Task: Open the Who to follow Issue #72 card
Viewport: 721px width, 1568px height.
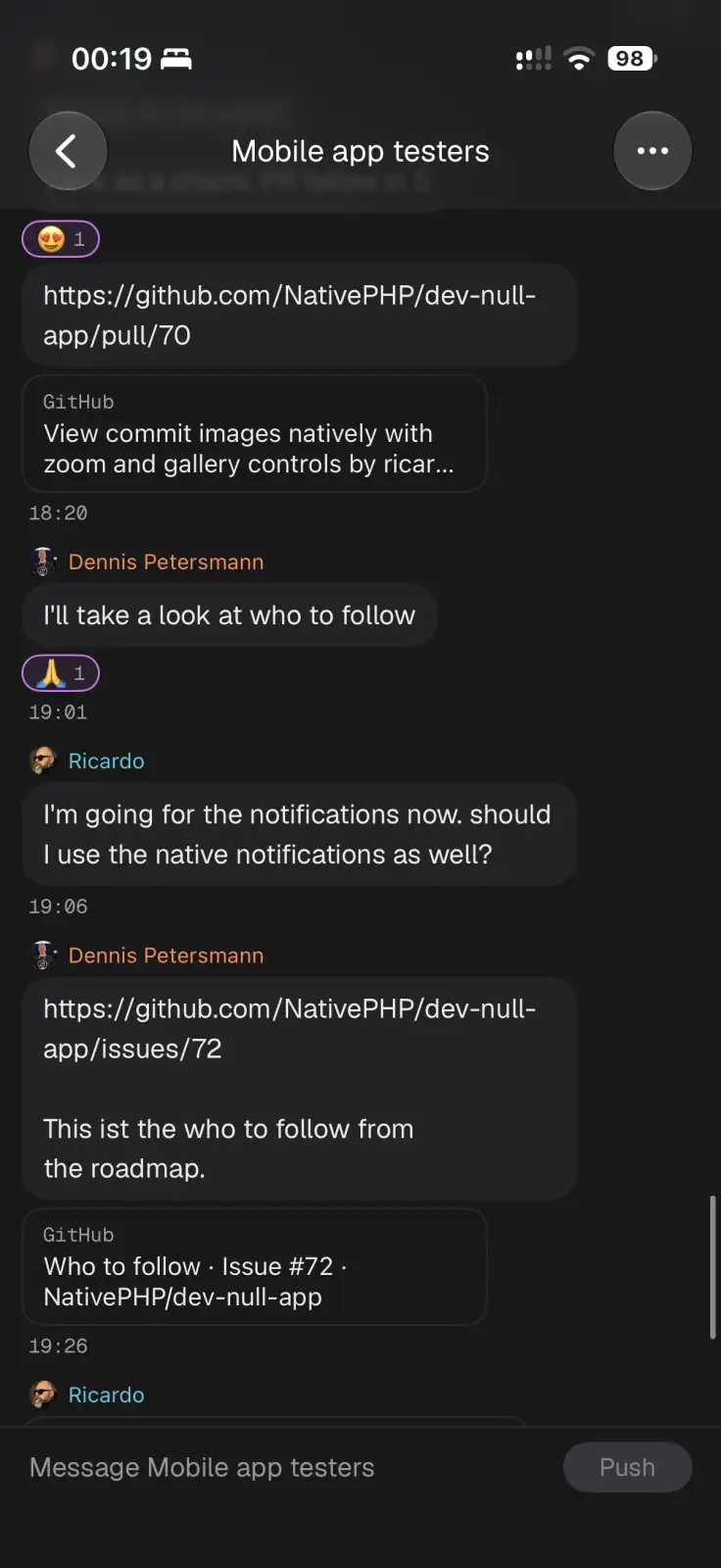Action: click(255, 1266)
